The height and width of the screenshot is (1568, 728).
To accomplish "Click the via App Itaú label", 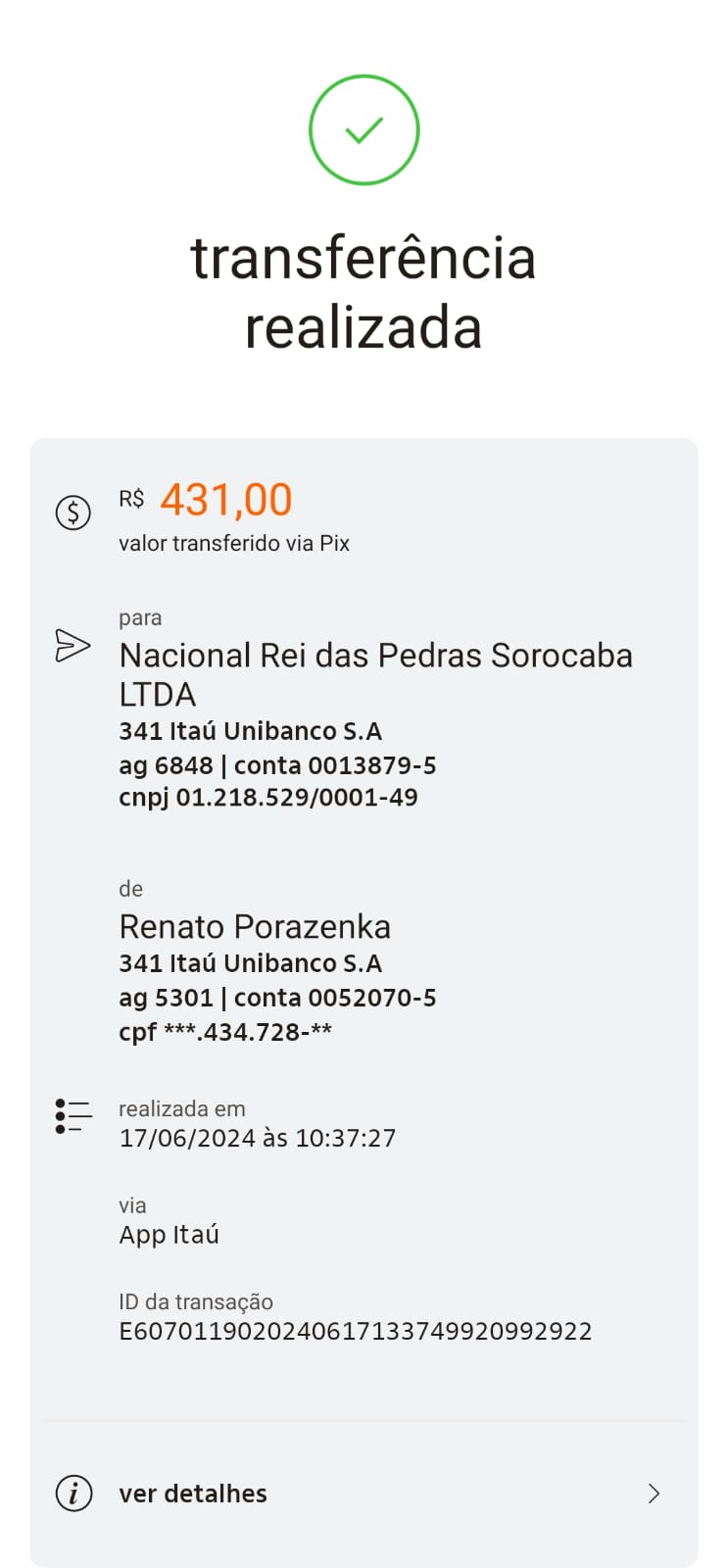I will click(x=169, y=1235).
